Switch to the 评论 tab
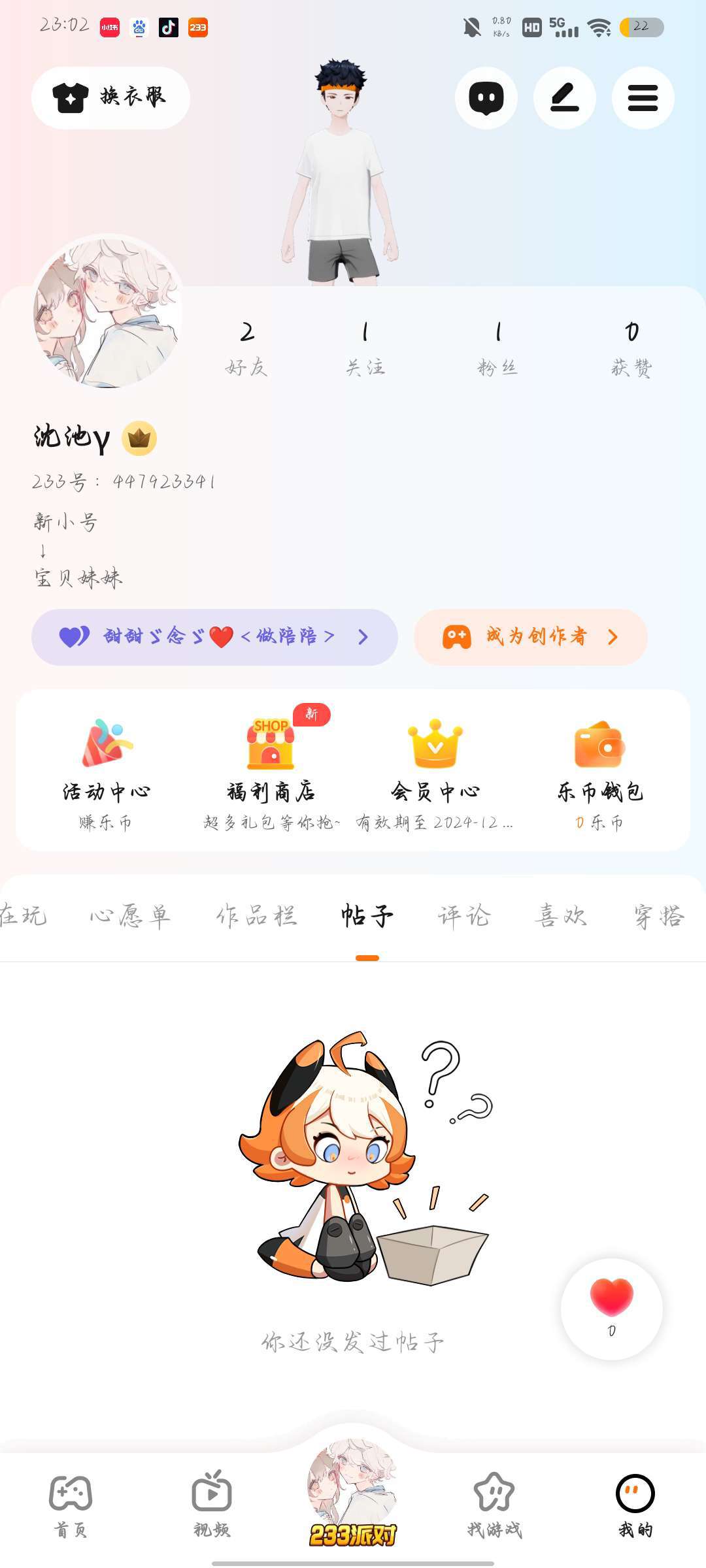 point(464,916)
